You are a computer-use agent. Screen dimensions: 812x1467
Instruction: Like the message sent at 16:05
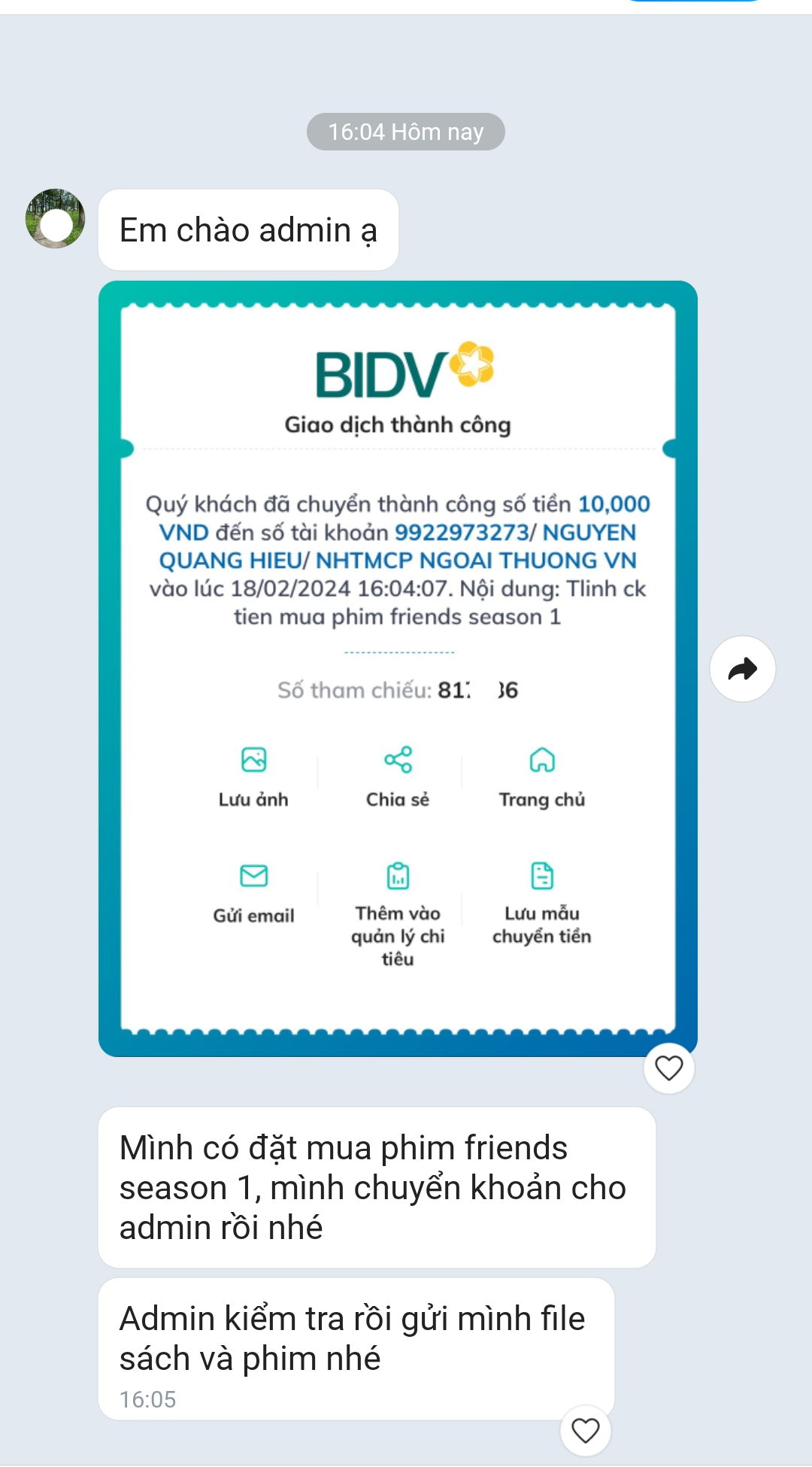pyautogui.click(x=585, y=1429)
